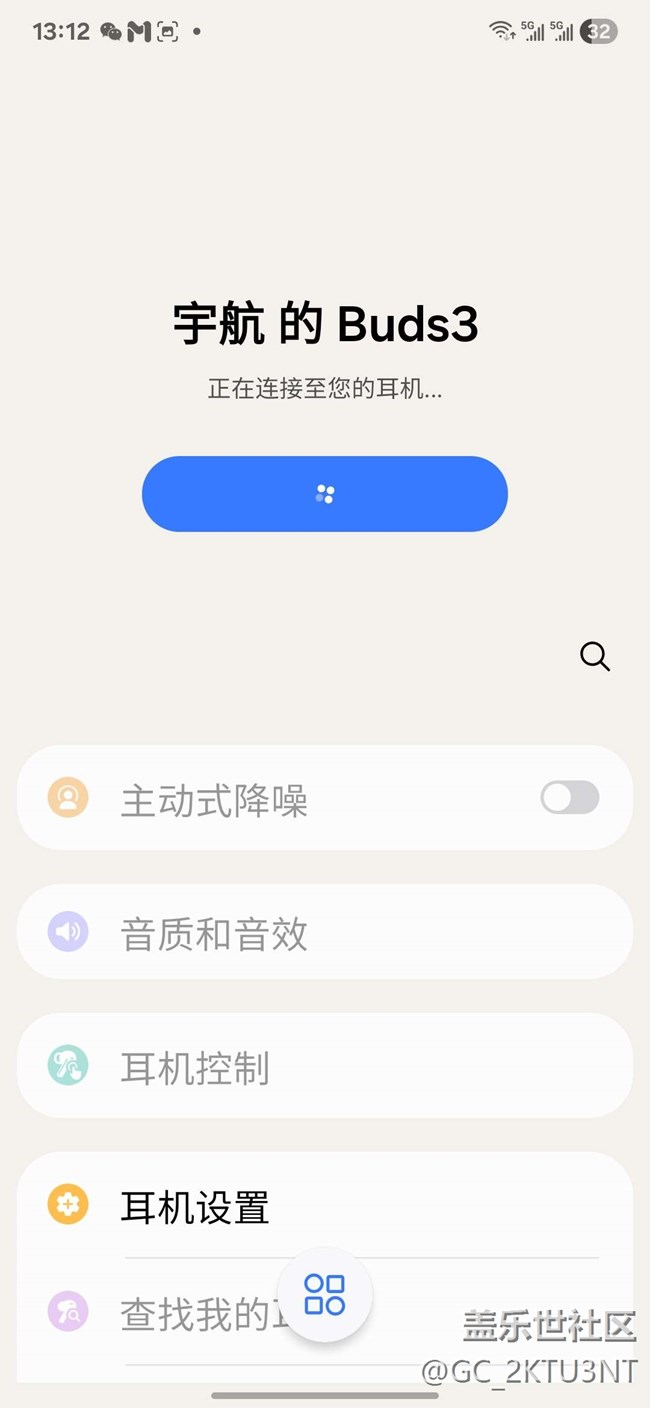Open 耳机设置 row
This screenshot has width=650, height=1408.
tap(324, 1206)
